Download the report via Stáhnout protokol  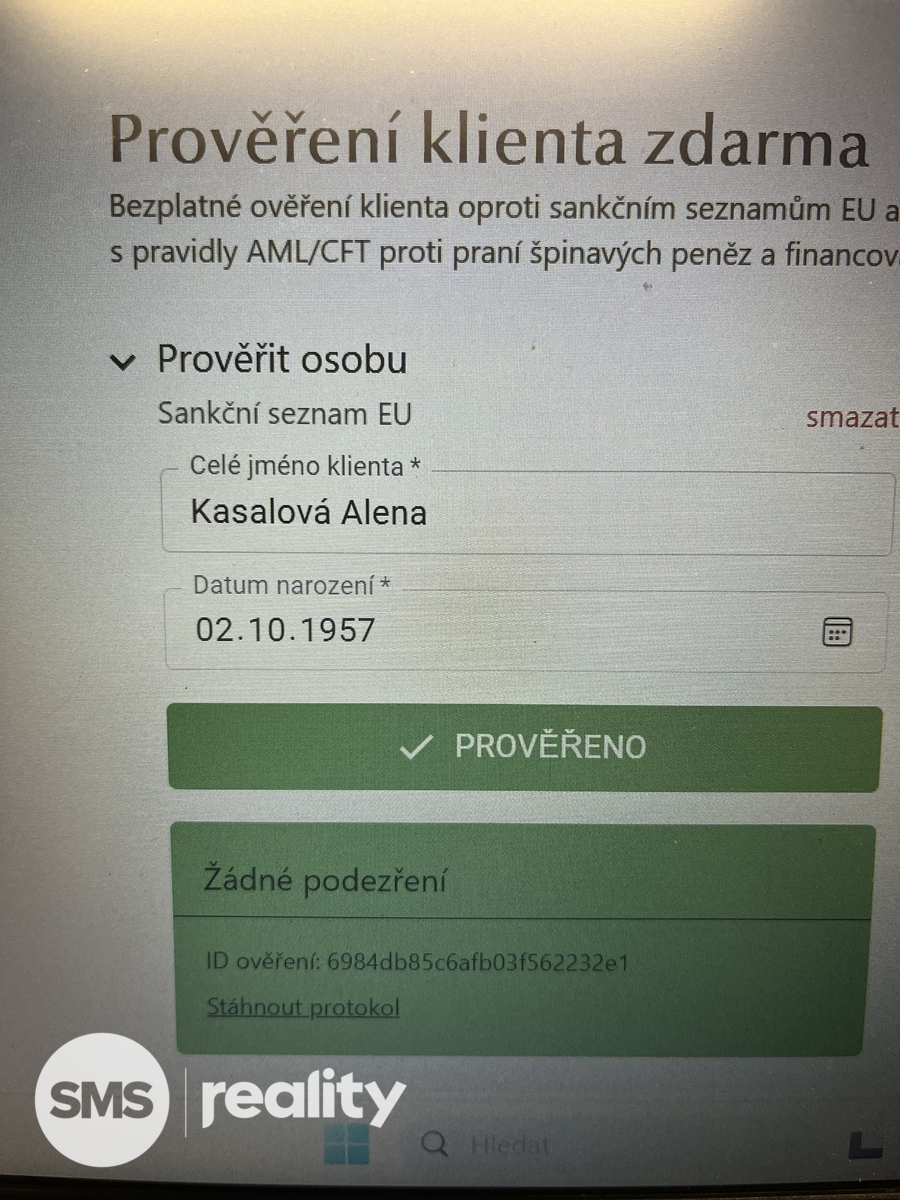point(302,1007)
